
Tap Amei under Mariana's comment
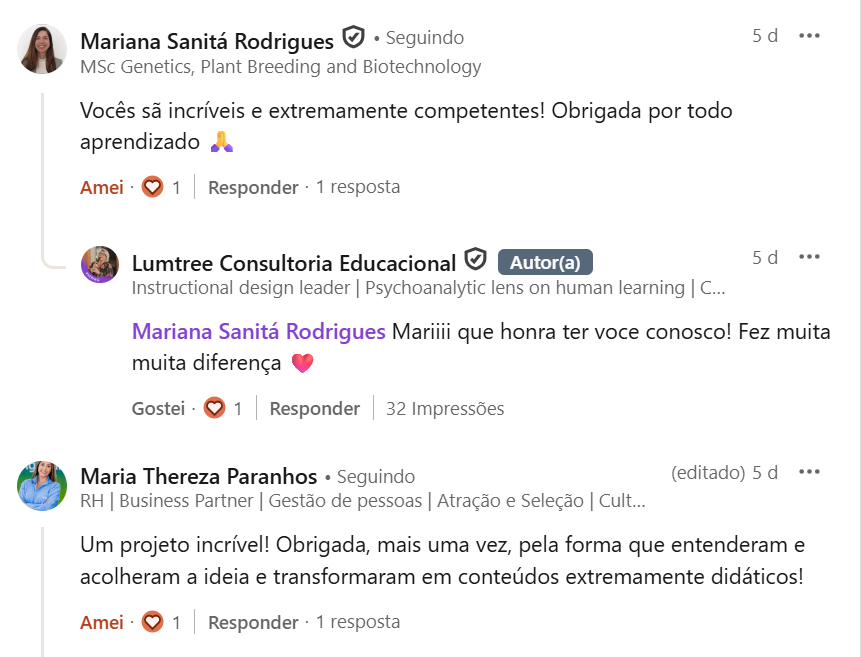pos(102,187)
